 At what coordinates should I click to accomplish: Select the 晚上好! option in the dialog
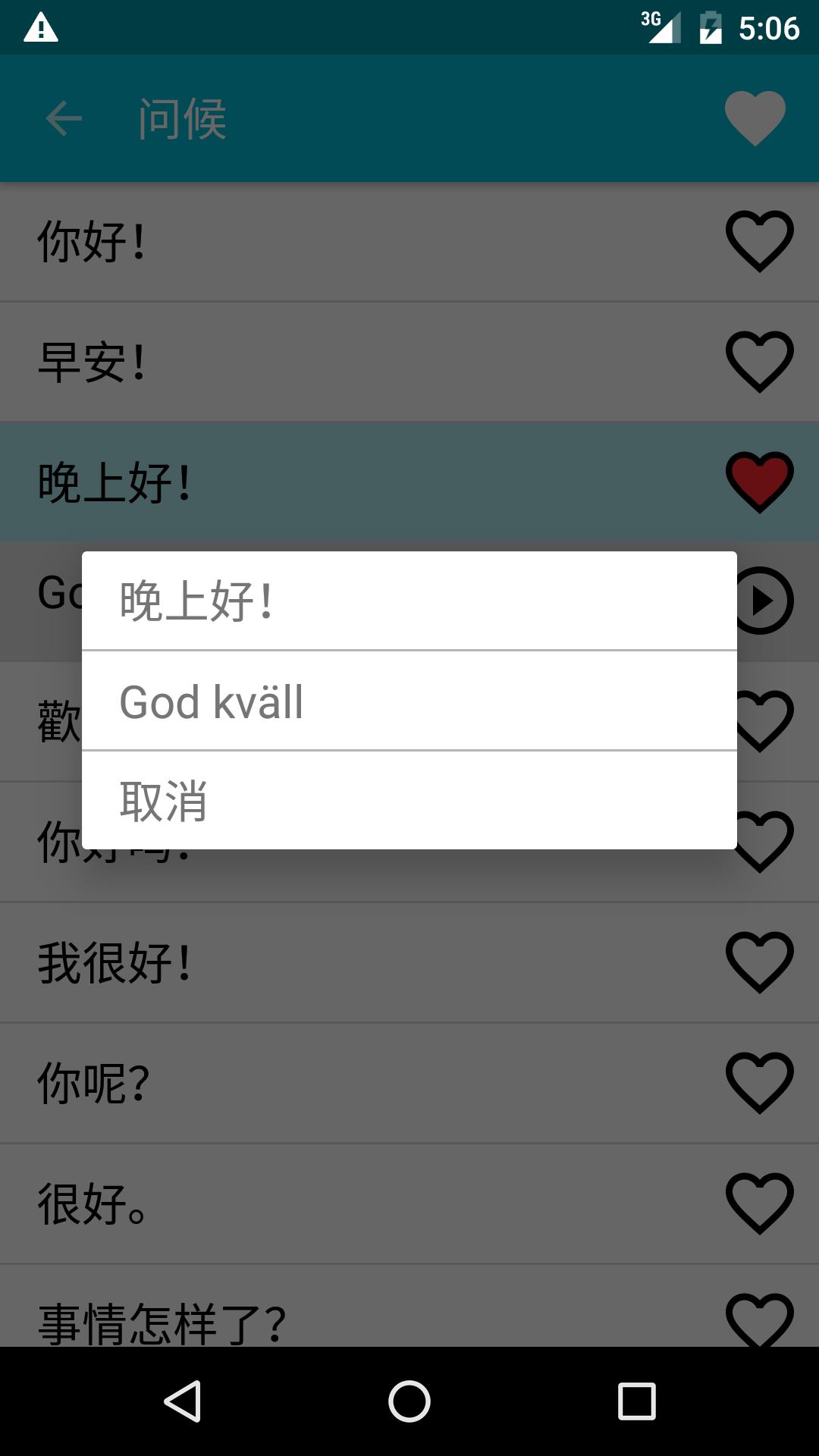pyautogui.click(x=409, y=601)
